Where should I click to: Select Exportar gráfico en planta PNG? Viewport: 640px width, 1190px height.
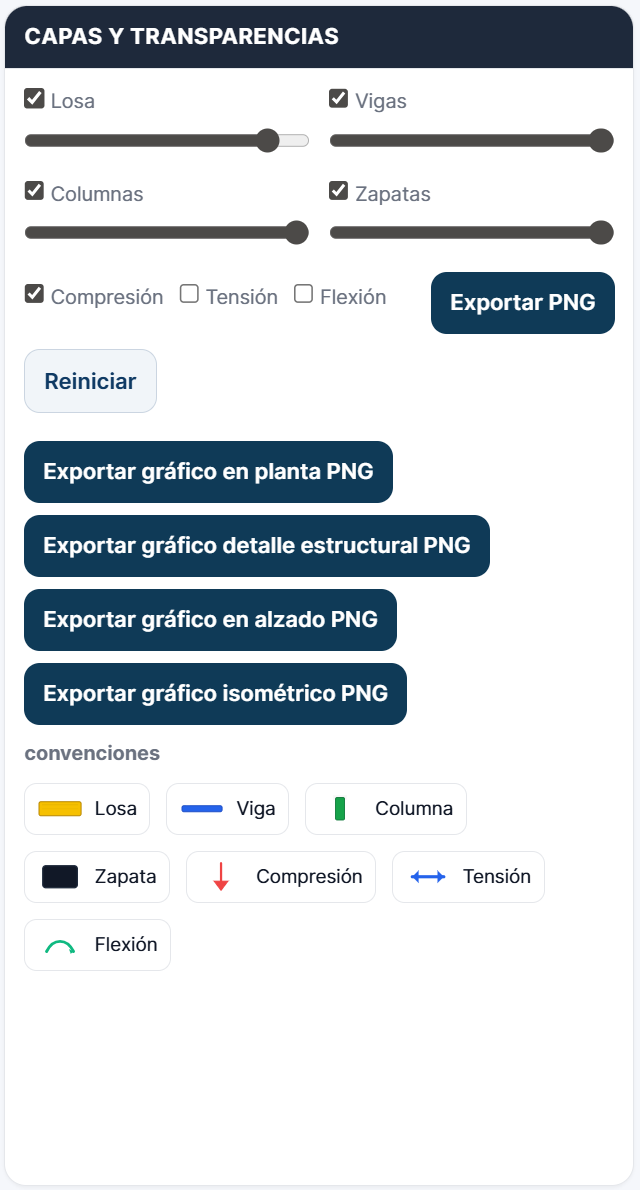208,471
